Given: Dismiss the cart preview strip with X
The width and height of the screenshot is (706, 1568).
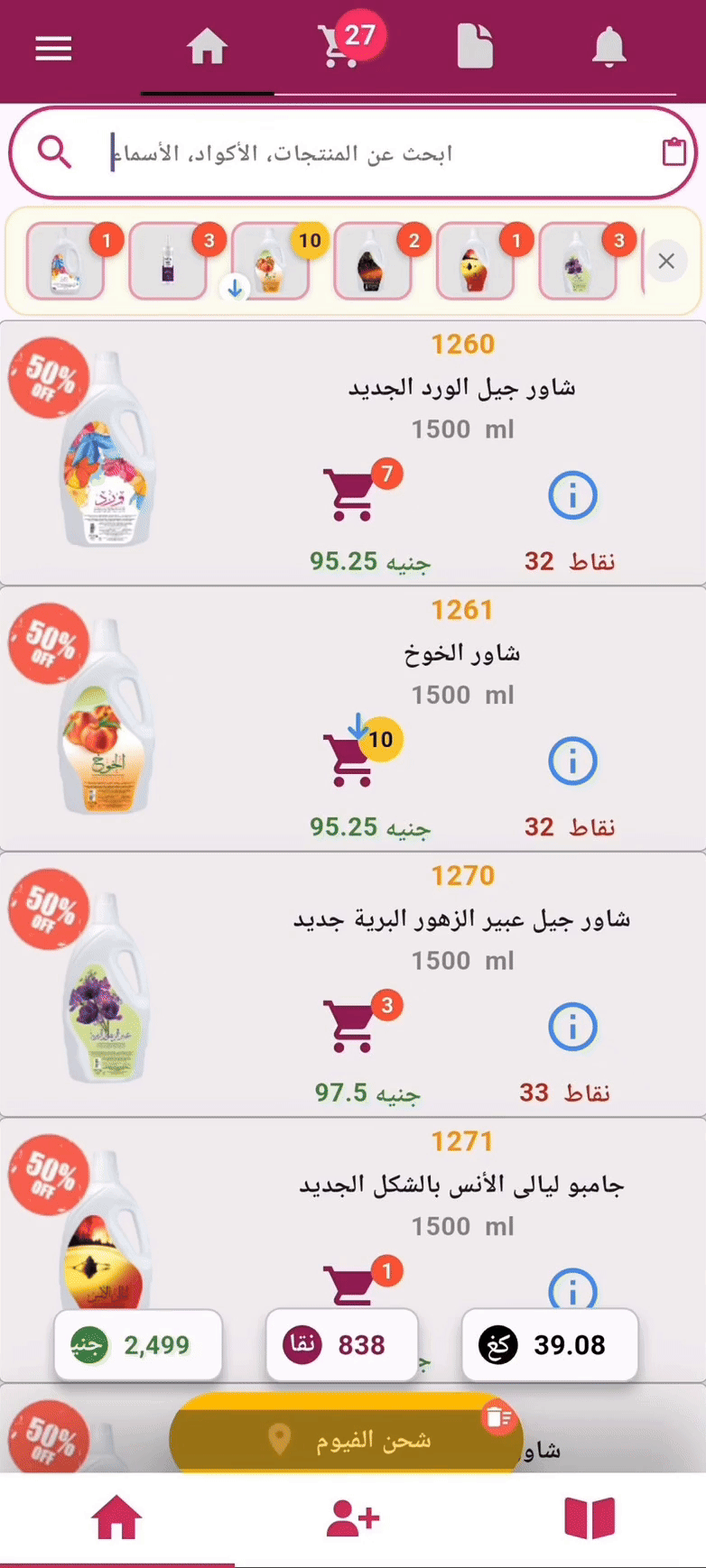Looking at the screenshot, I should click(x=666, y=261).
